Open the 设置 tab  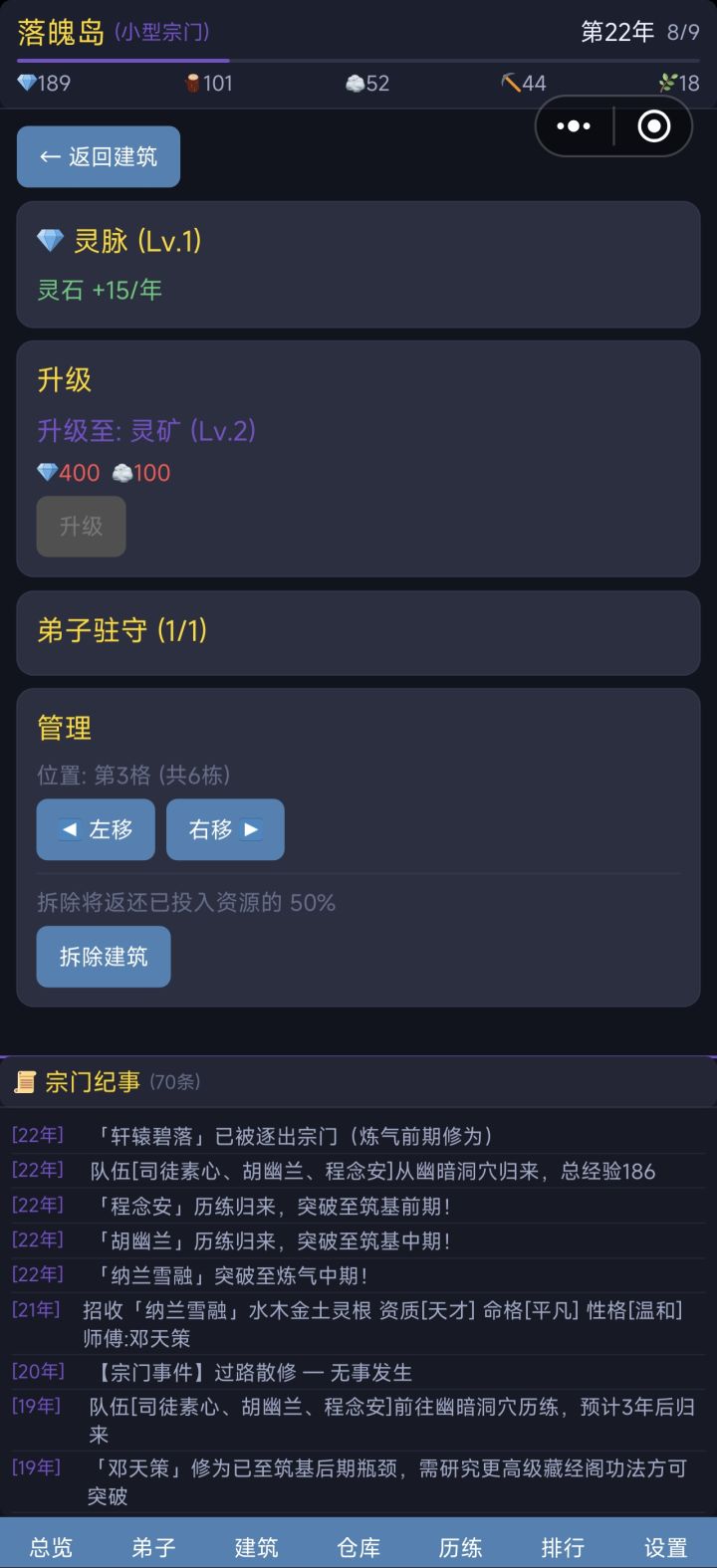point(667,1544)
